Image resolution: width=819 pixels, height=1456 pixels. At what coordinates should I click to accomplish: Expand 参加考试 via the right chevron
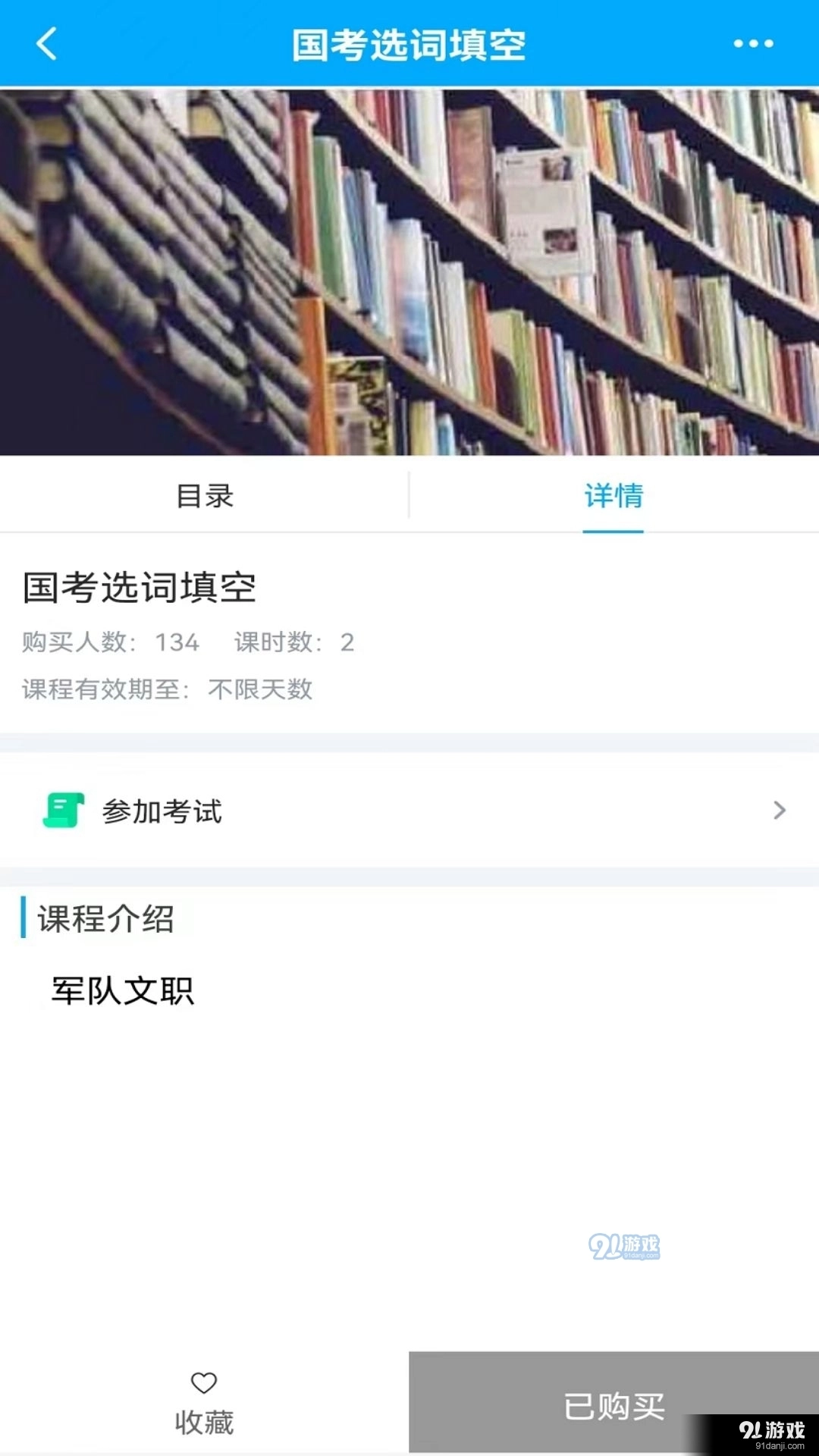click(x=780, y=810)
